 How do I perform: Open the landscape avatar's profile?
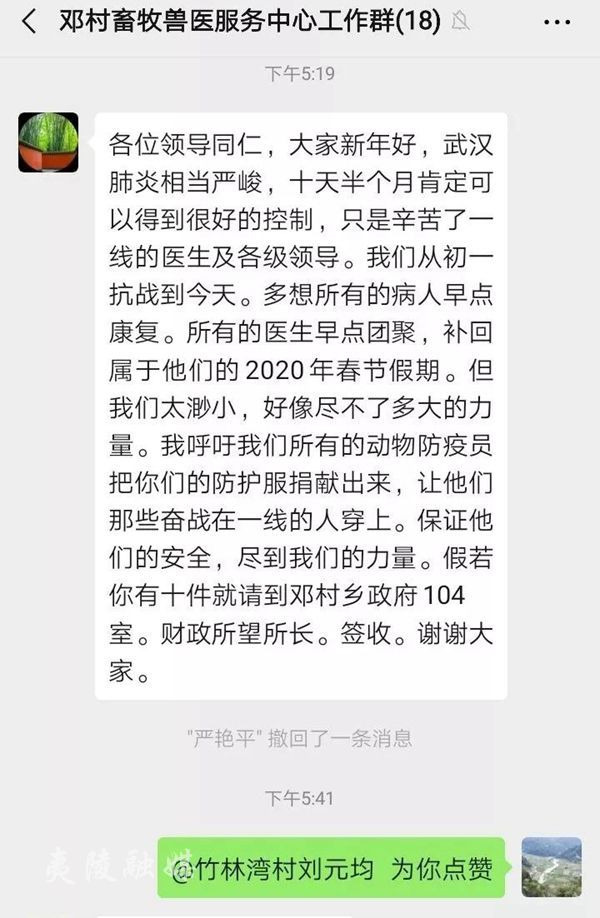point(551,866)
